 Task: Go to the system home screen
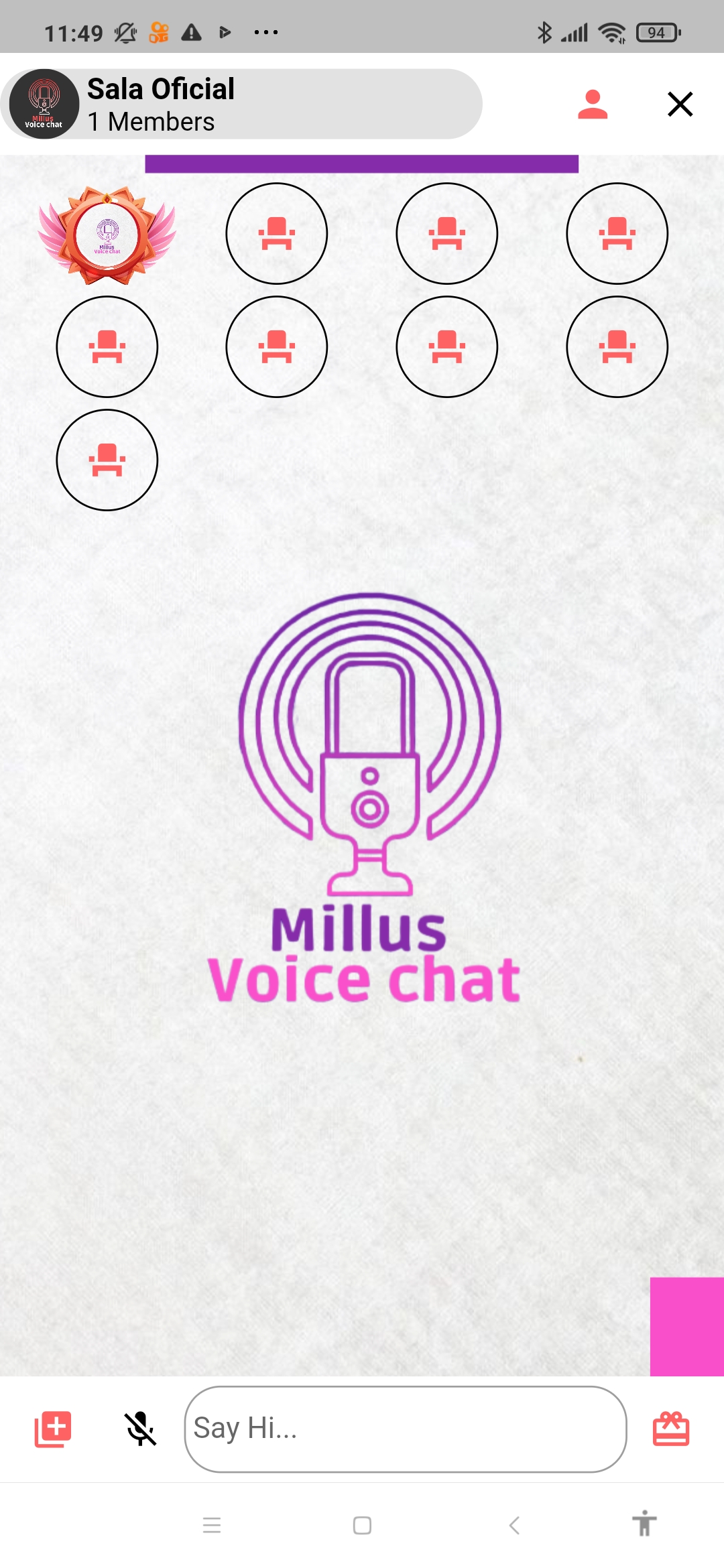point(362,1526)
